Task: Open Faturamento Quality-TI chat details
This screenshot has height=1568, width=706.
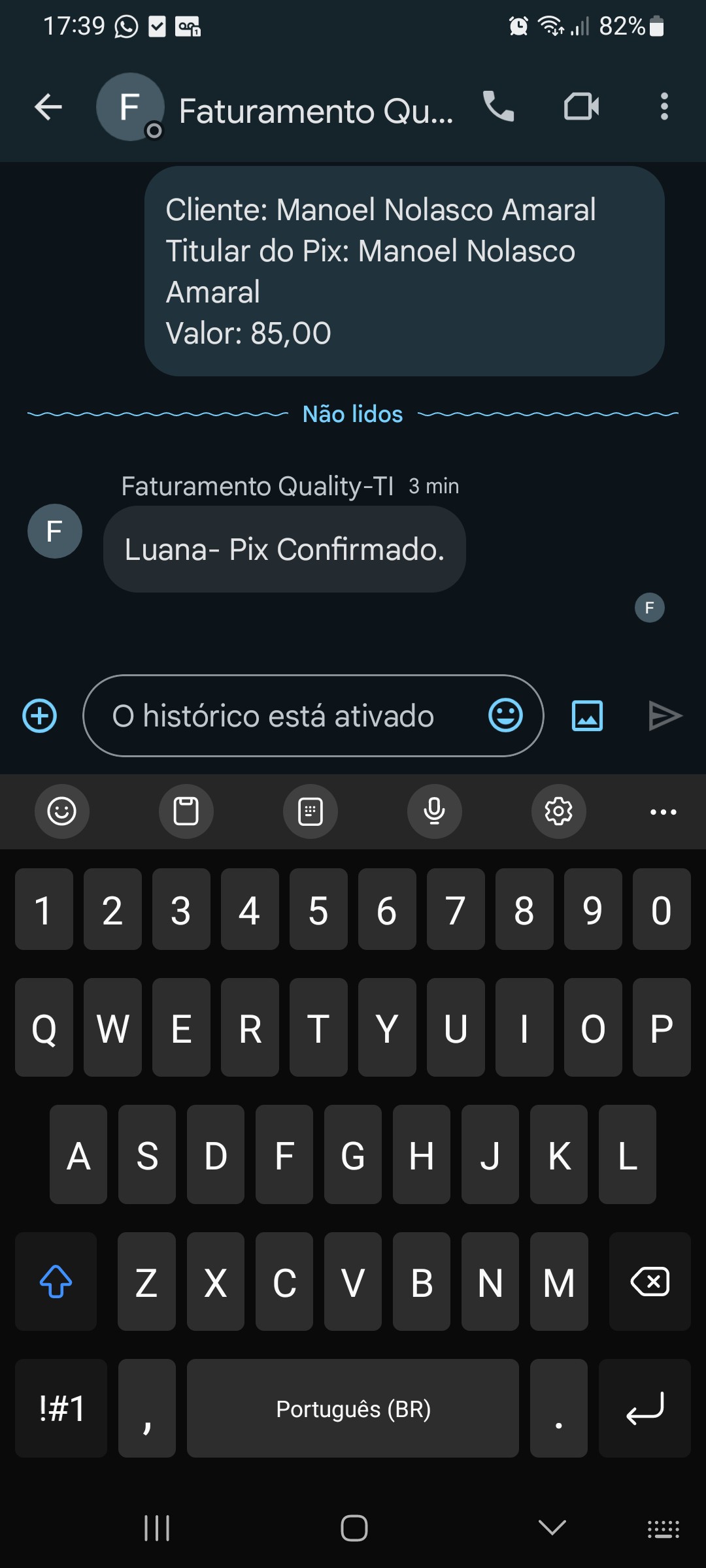Action: coord(315,110)
